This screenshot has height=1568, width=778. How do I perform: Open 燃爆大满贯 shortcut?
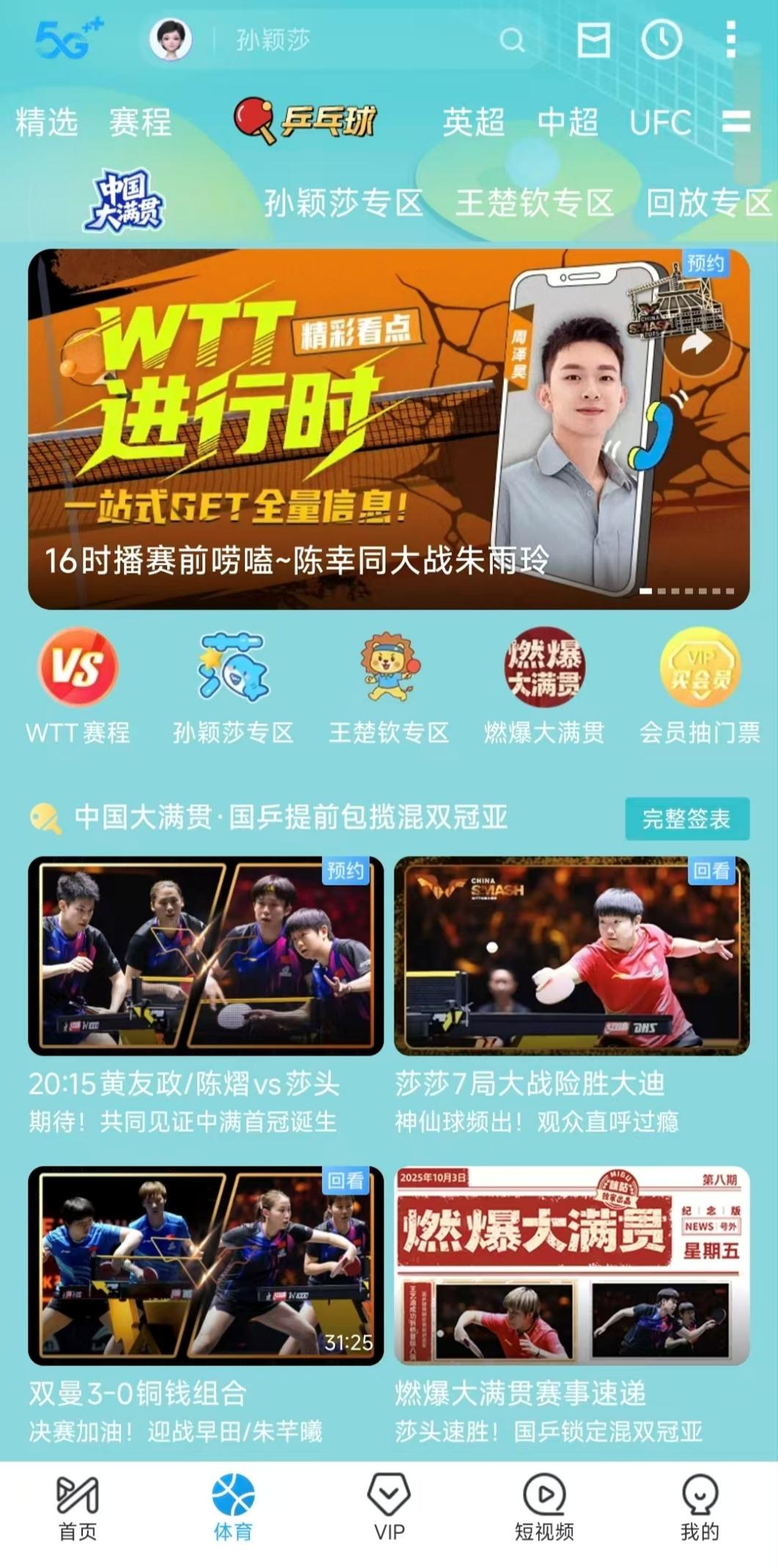point(544,686)
